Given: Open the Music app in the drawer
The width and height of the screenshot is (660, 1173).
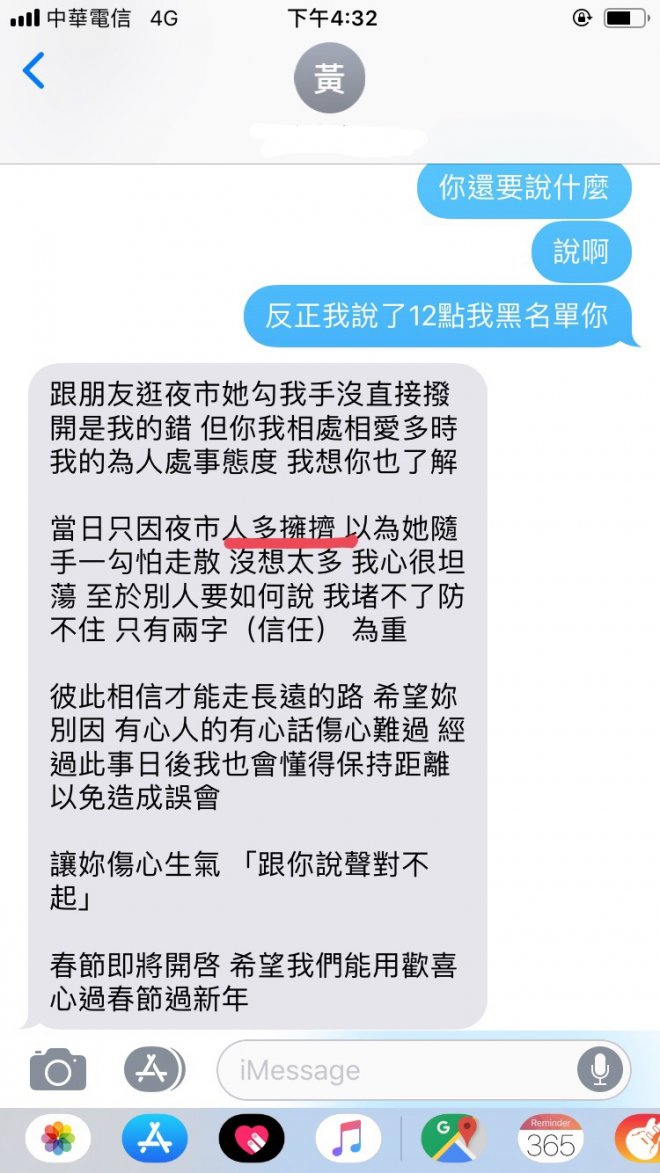Looking at the screenshot, I should 348,1138.
